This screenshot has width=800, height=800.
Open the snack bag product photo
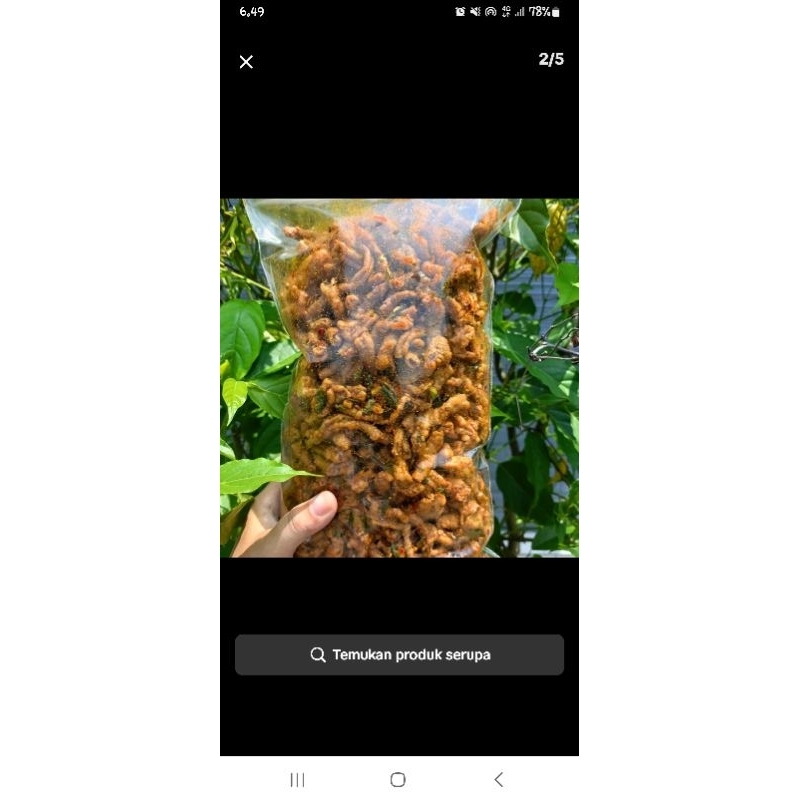[x=399, y=377]
